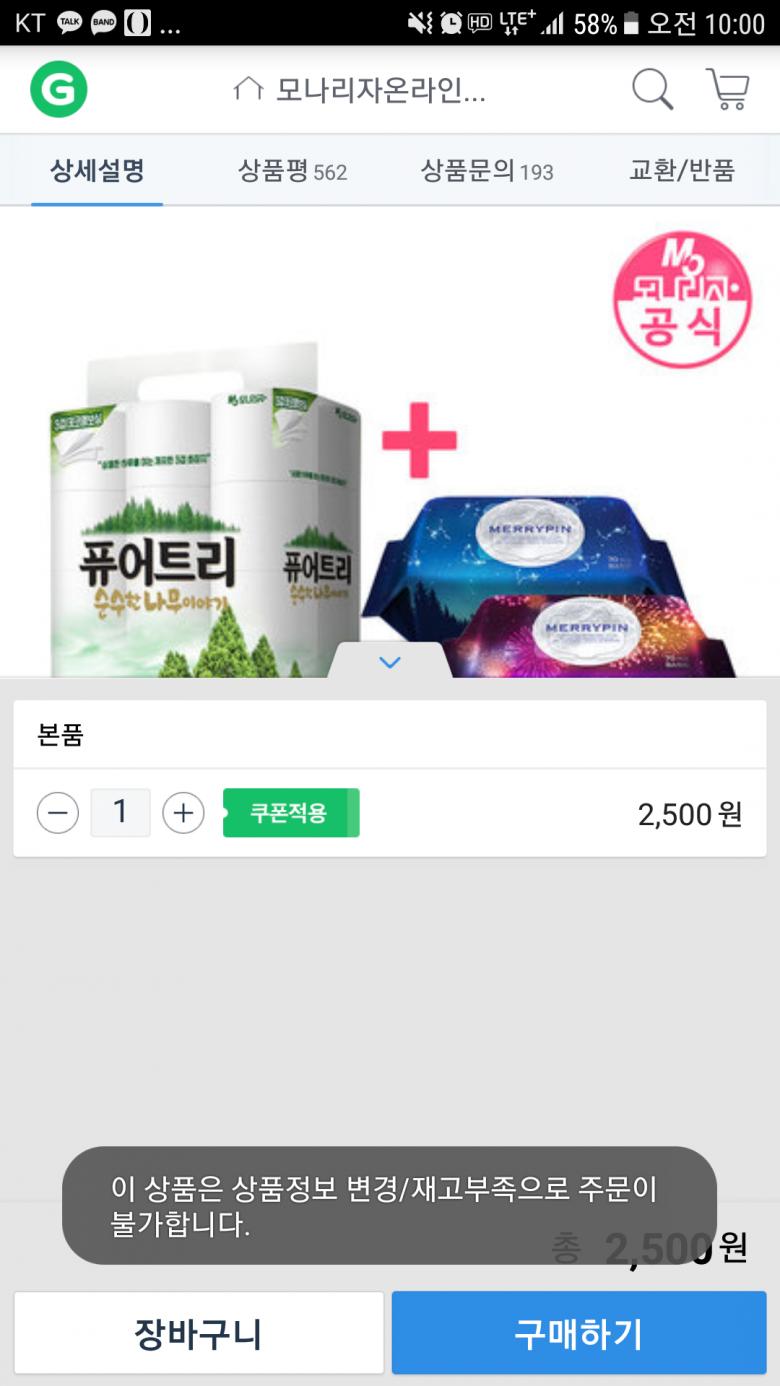The image size is (780, 1386).
Task: Switch to the 상품평 tab
Action: click(292, 171)
